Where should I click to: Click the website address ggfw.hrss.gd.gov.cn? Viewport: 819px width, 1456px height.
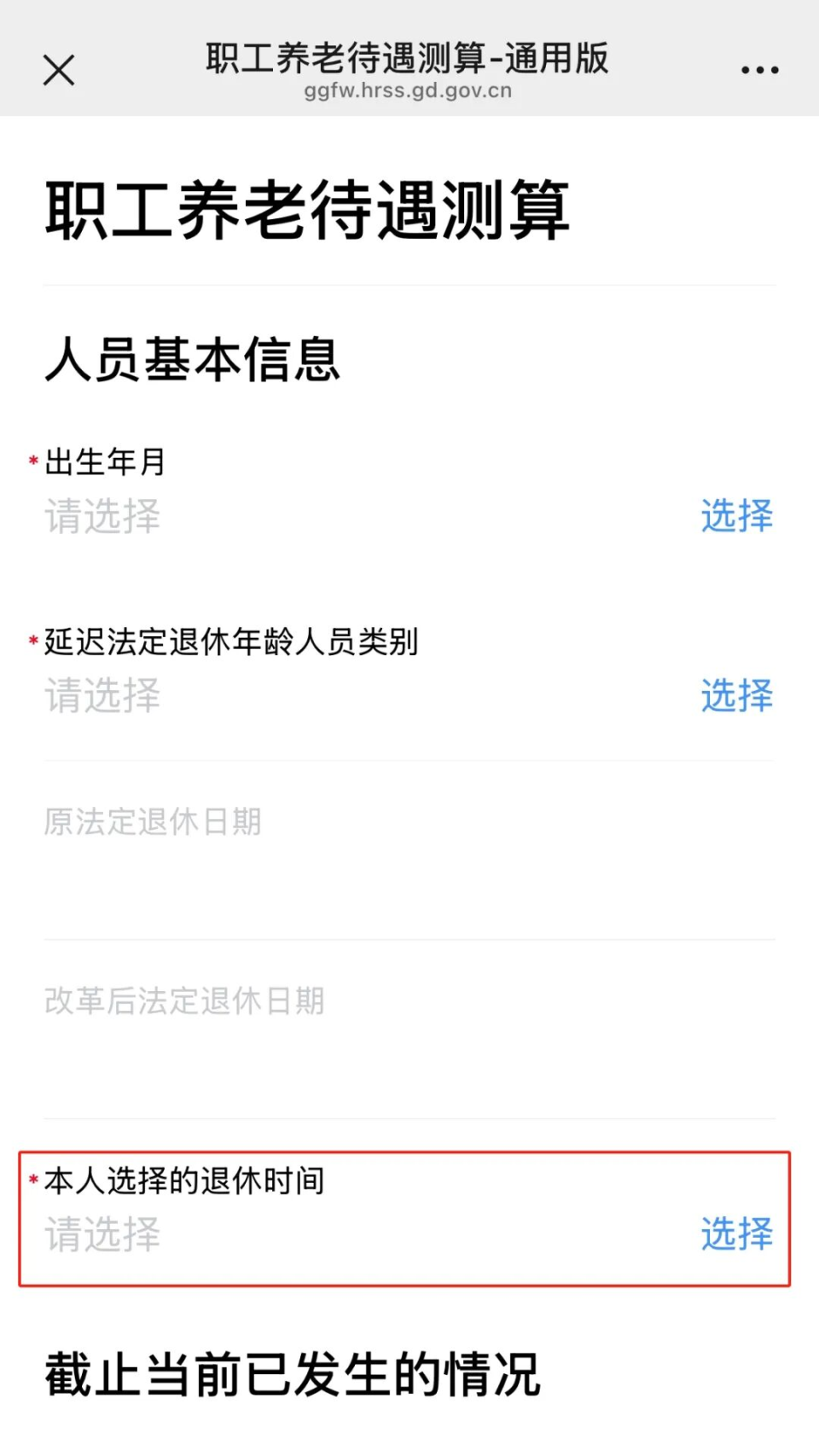[408, 91]
